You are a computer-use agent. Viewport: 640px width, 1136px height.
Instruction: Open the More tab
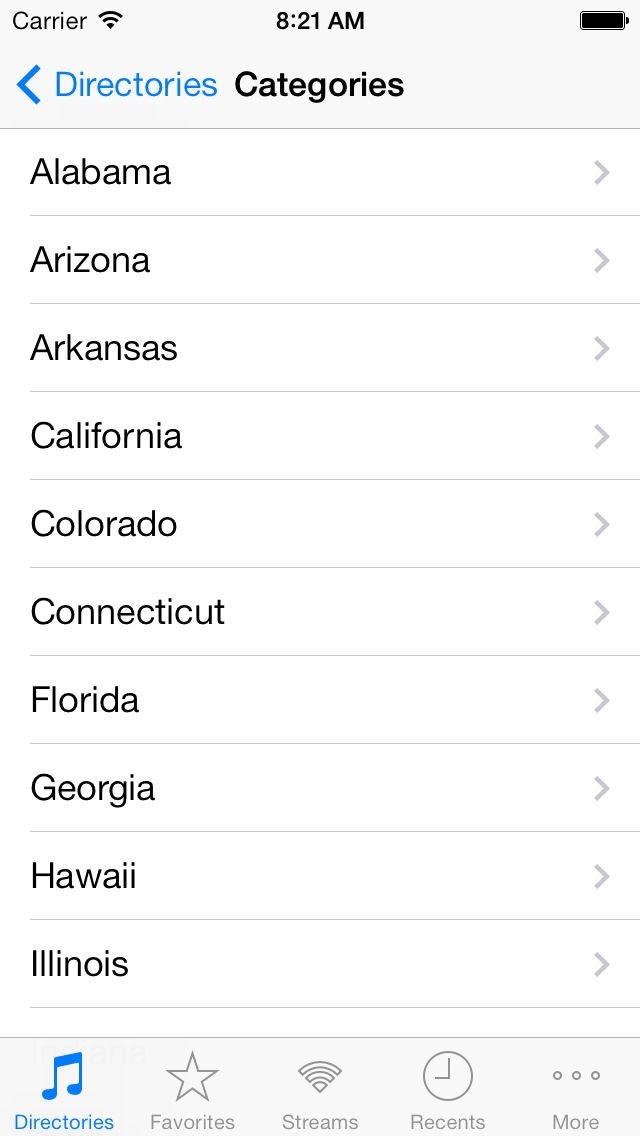(x=576, y=1088)
